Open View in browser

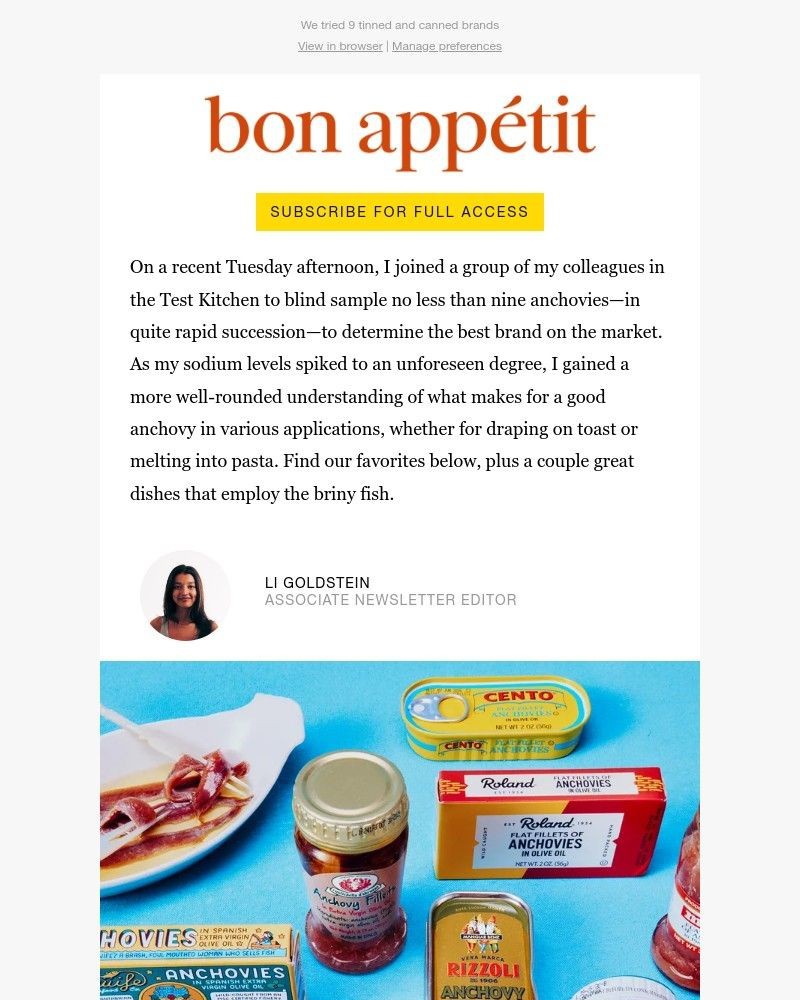[x=340, y=46]
